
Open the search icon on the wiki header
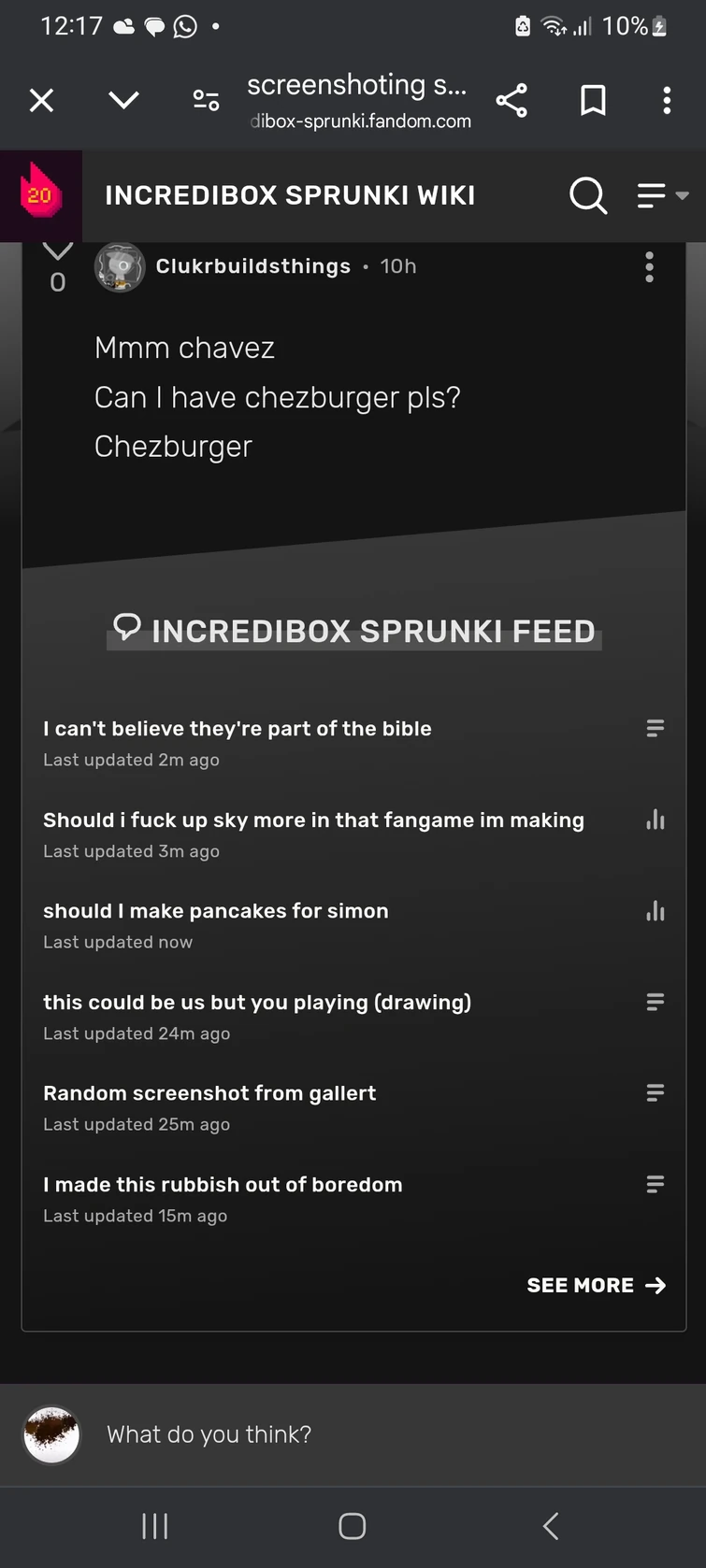tap(588, 195)
